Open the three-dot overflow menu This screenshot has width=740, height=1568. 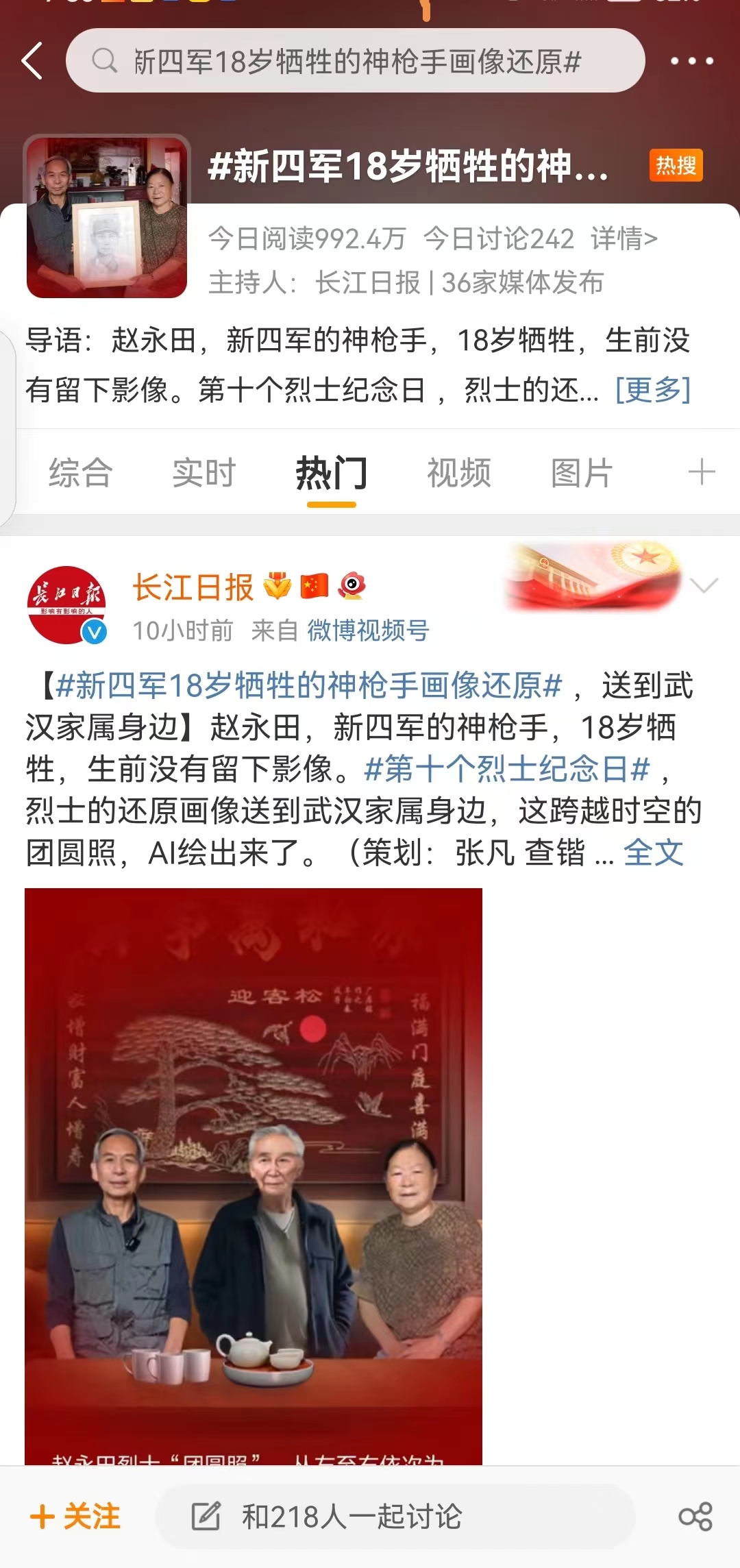691,61
